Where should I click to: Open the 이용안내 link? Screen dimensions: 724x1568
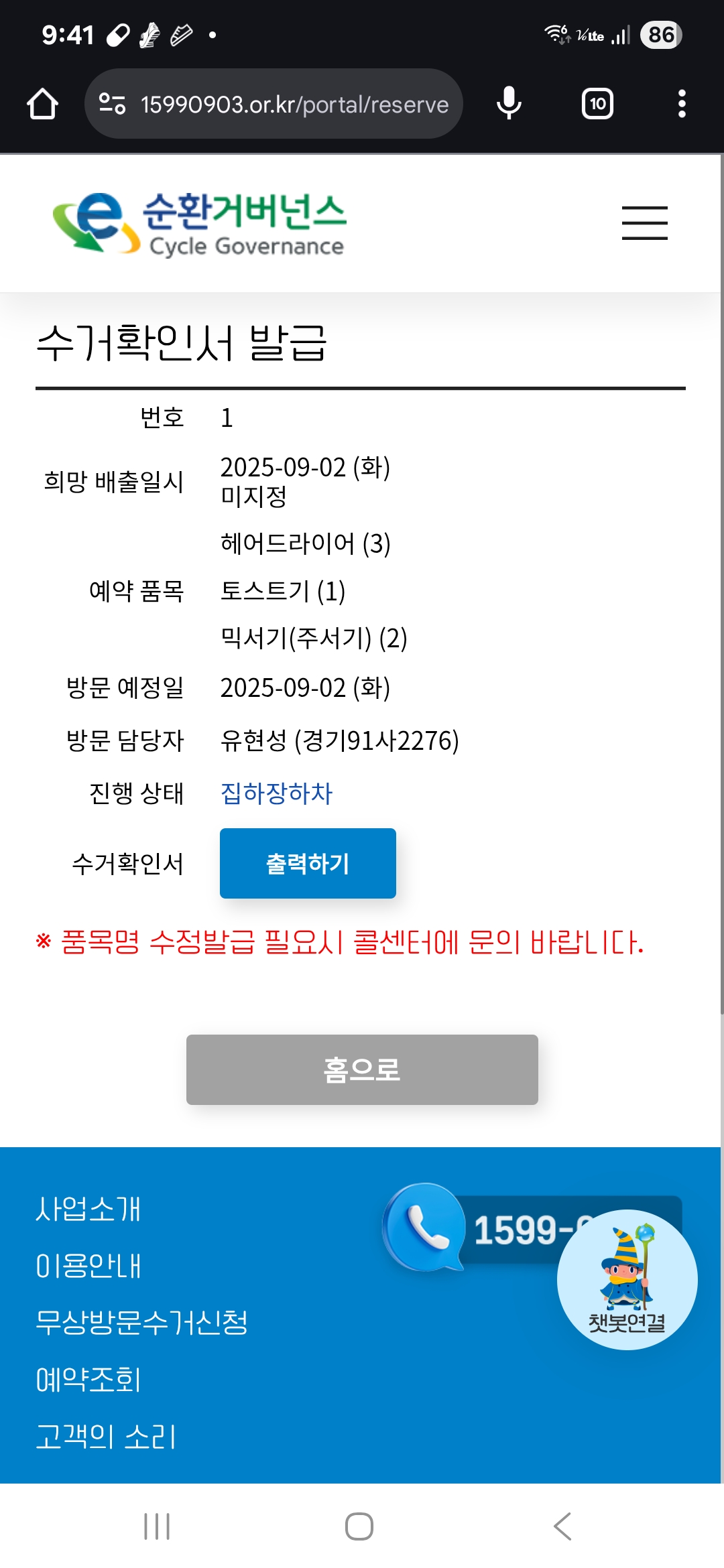(x=88, y=1266)
